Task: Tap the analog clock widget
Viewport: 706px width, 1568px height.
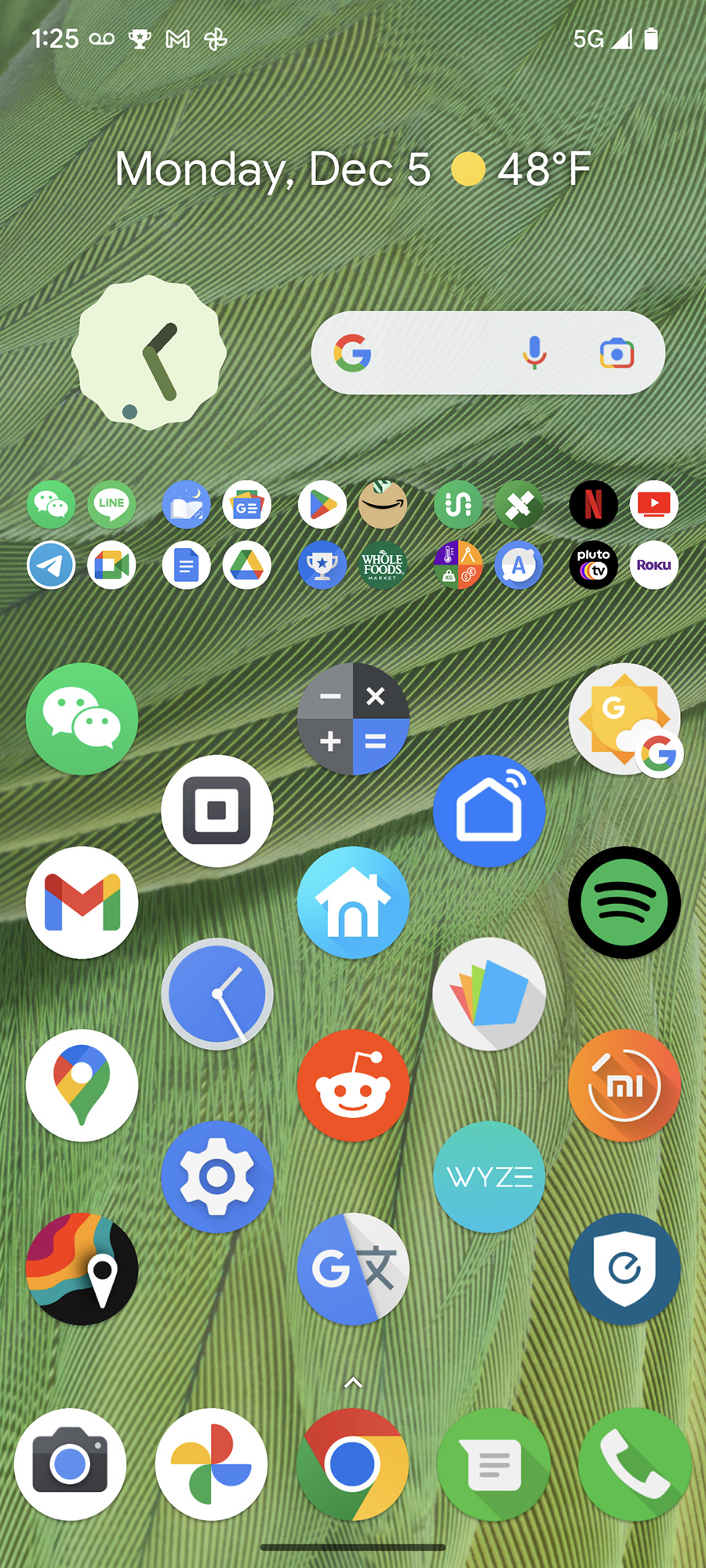Action: tap(149, 353)
